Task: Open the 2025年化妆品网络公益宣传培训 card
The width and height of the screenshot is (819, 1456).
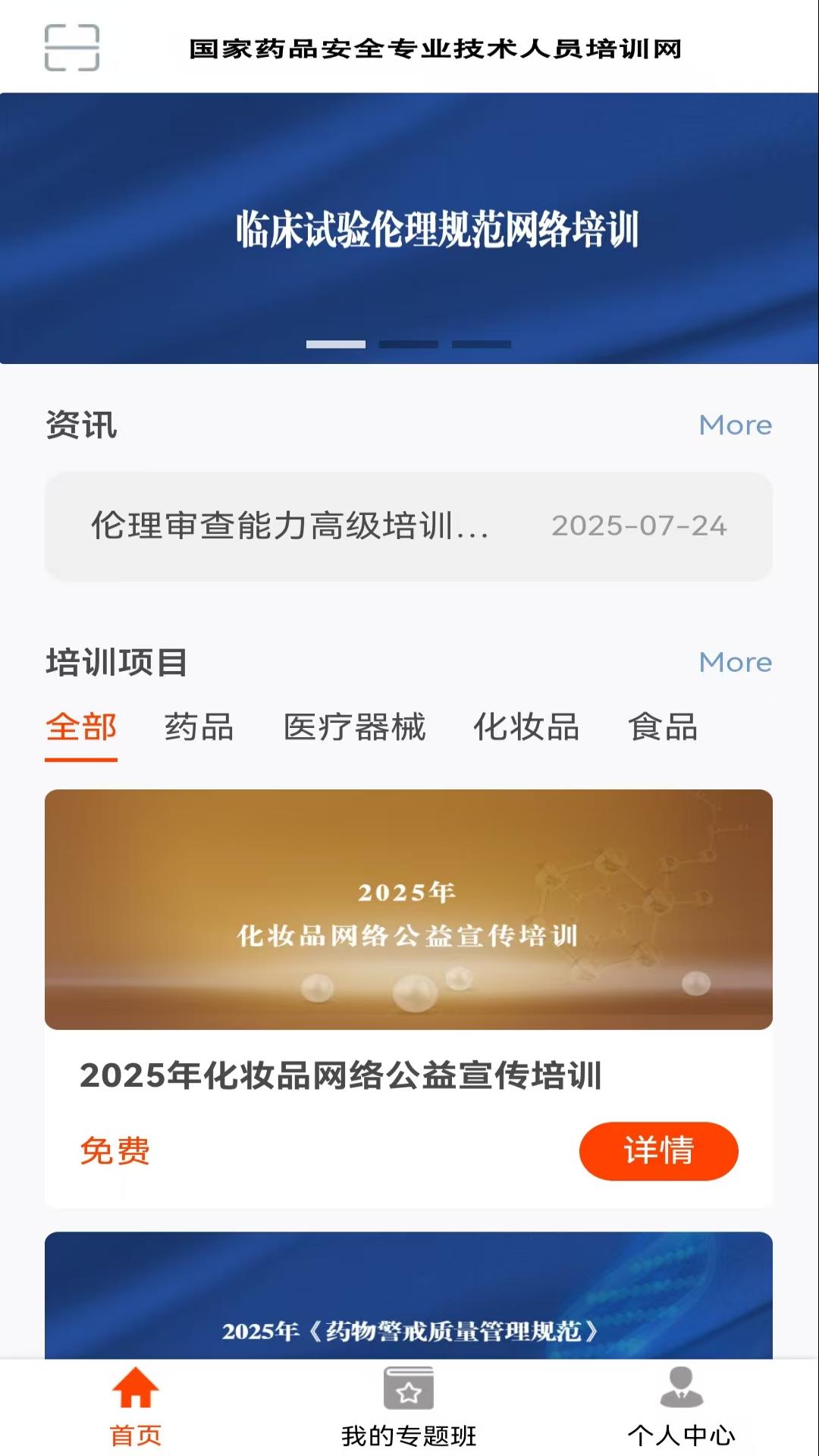Action: coord(408,909)
